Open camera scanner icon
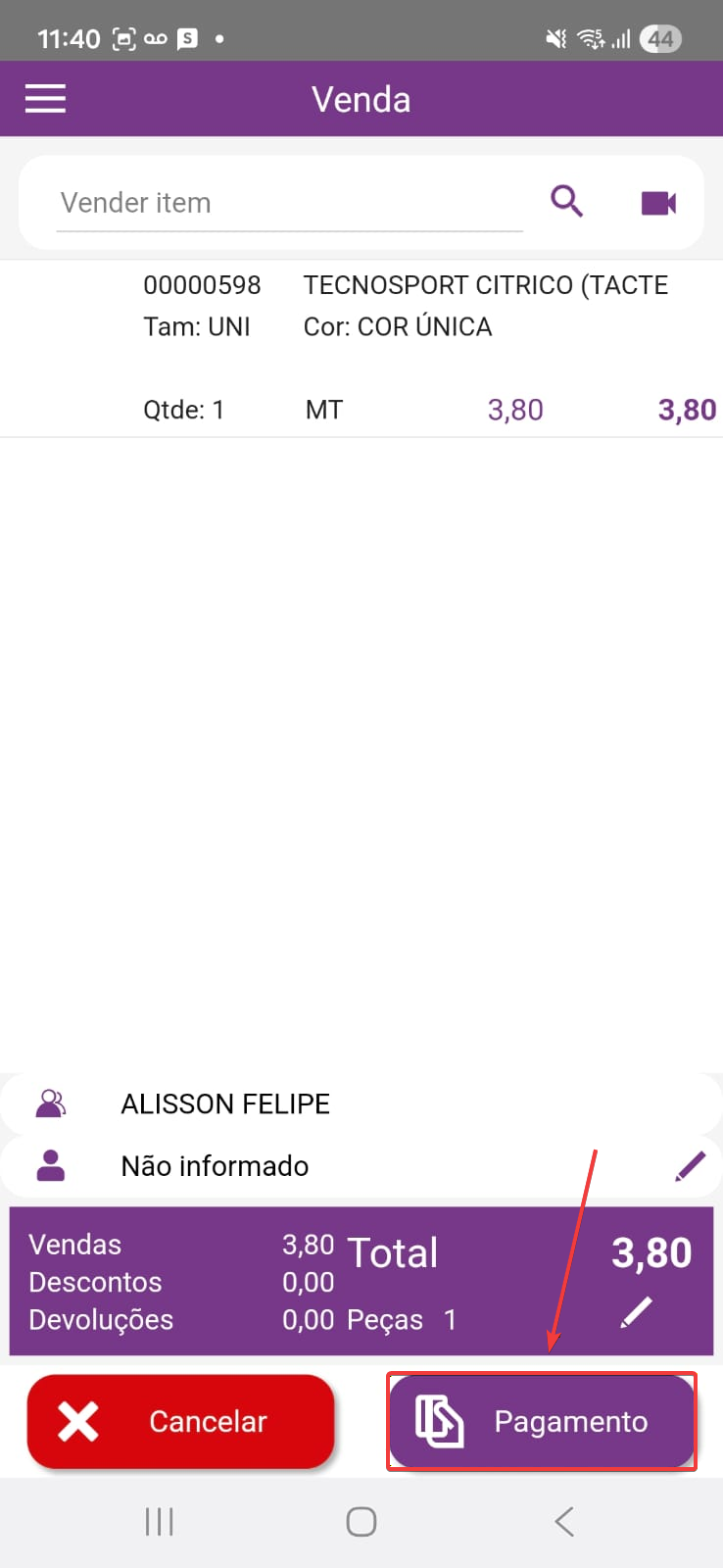This screenshot has width=723, height=1568. click(x=658, y=203)
